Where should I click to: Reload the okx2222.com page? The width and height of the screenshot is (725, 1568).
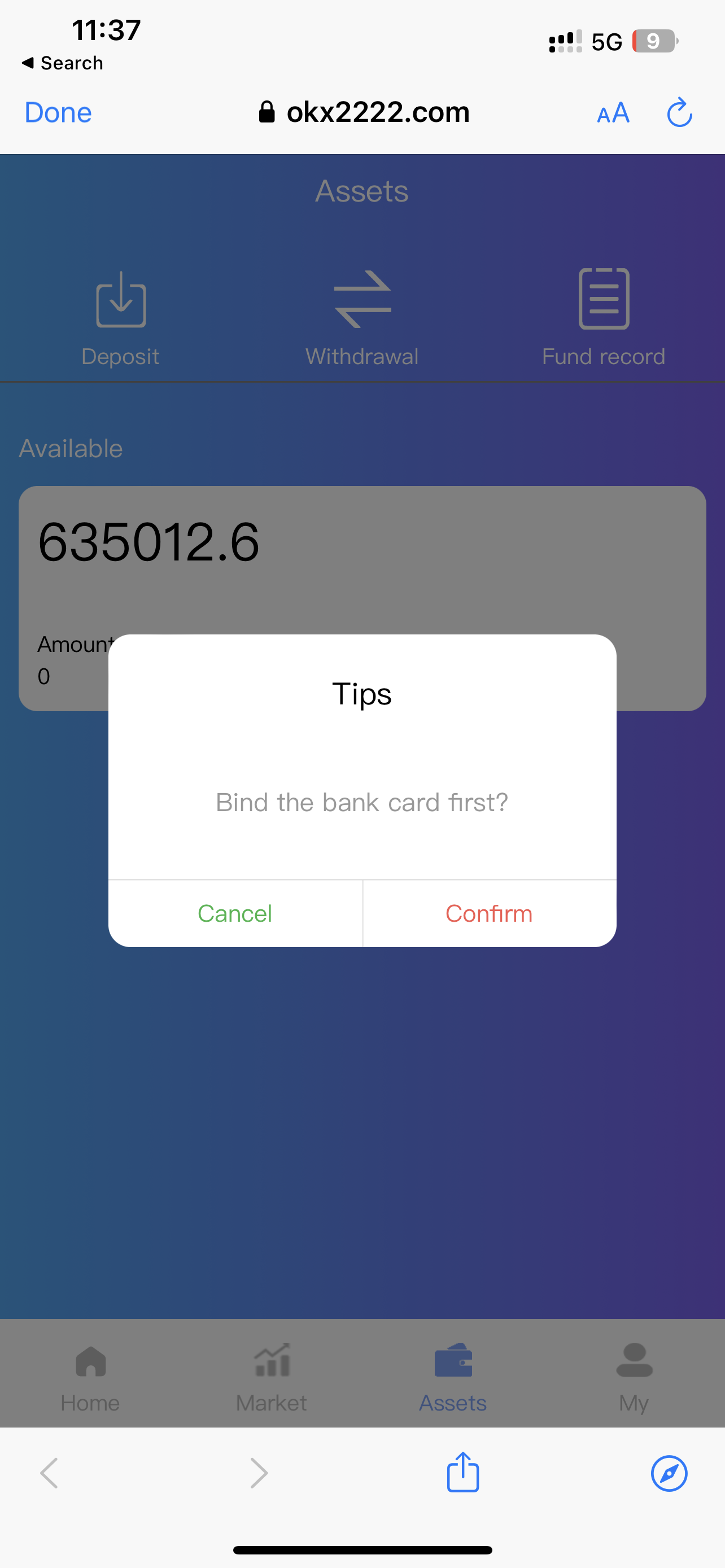679,113
